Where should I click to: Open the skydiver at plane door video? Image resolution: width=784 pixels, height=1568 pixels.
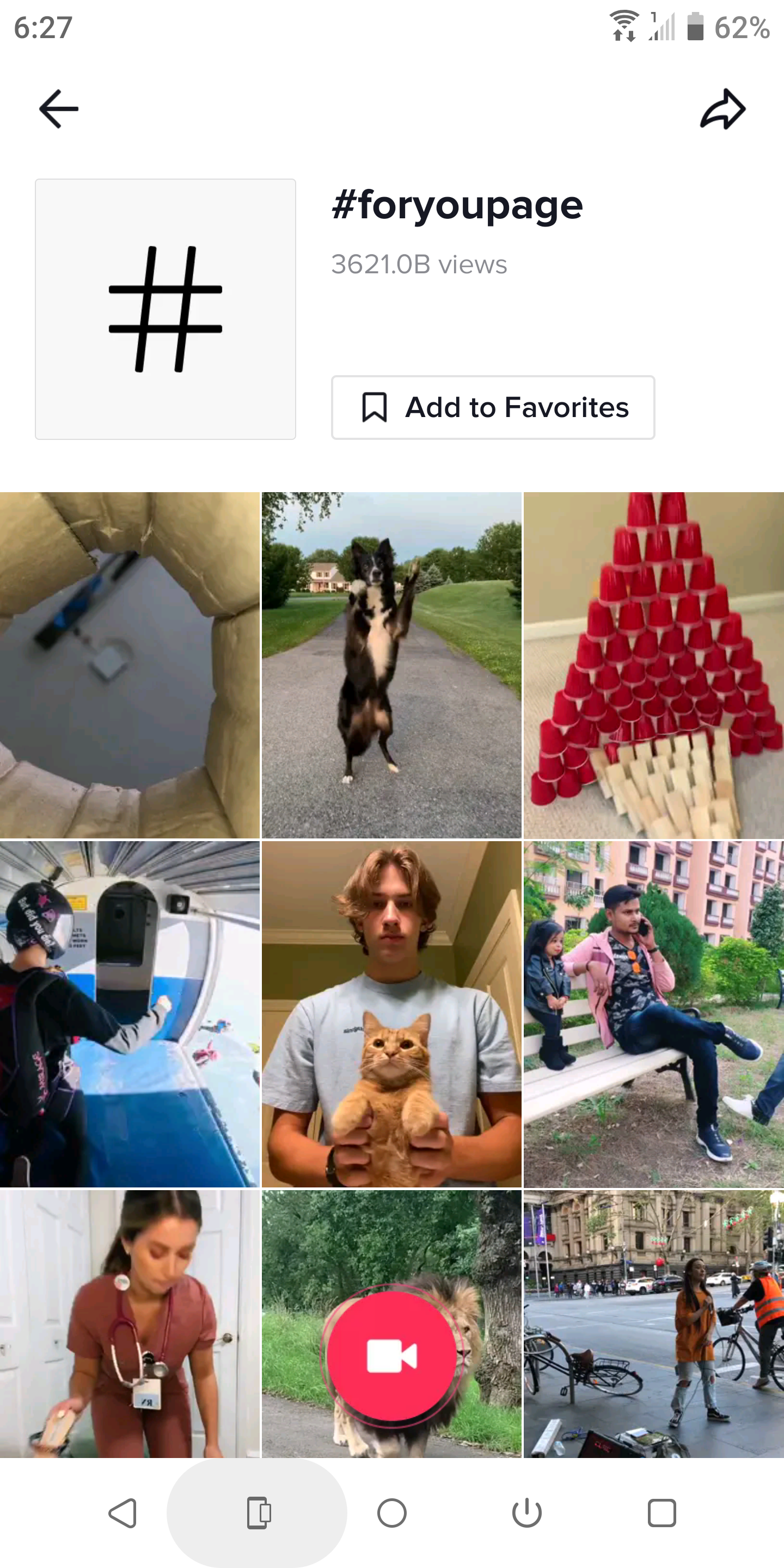click(130, 1014)
